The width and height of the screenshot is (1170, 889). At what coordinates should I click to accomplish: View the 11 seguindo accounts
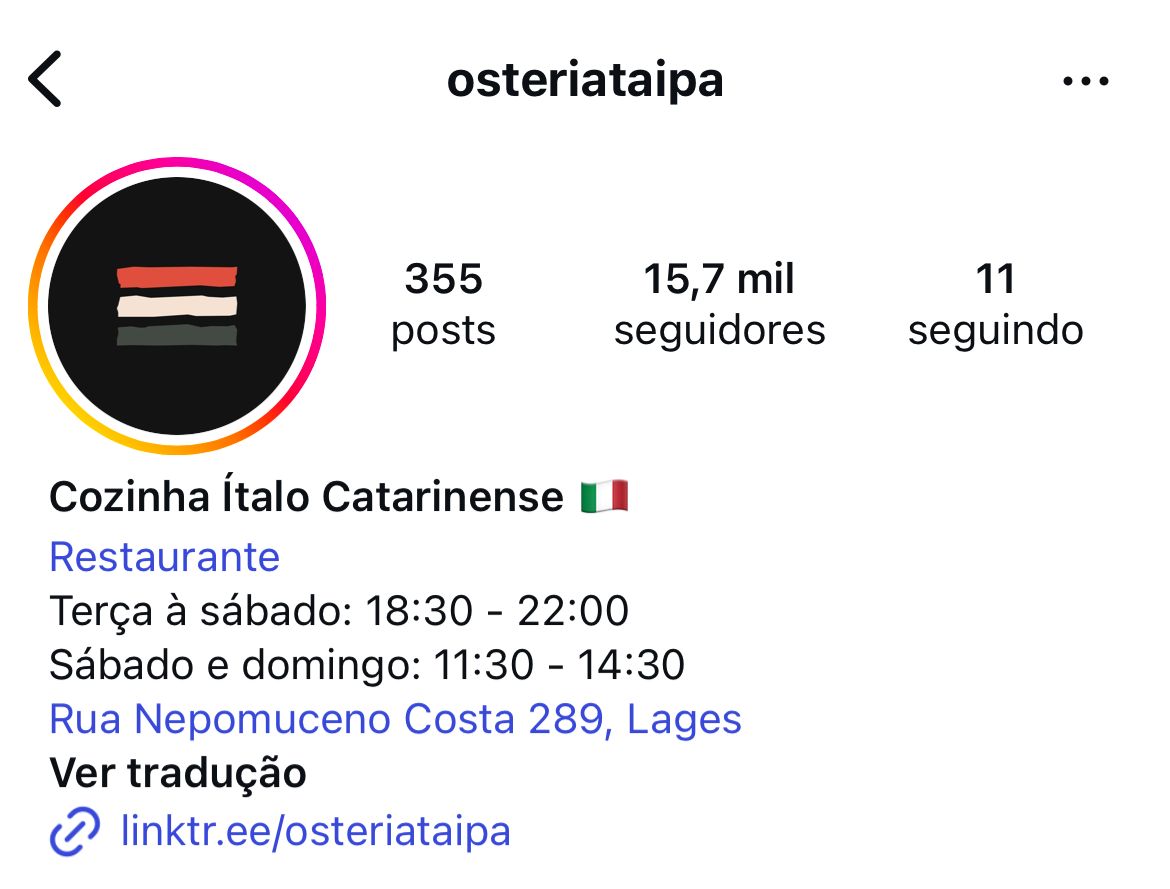(995, 304)
